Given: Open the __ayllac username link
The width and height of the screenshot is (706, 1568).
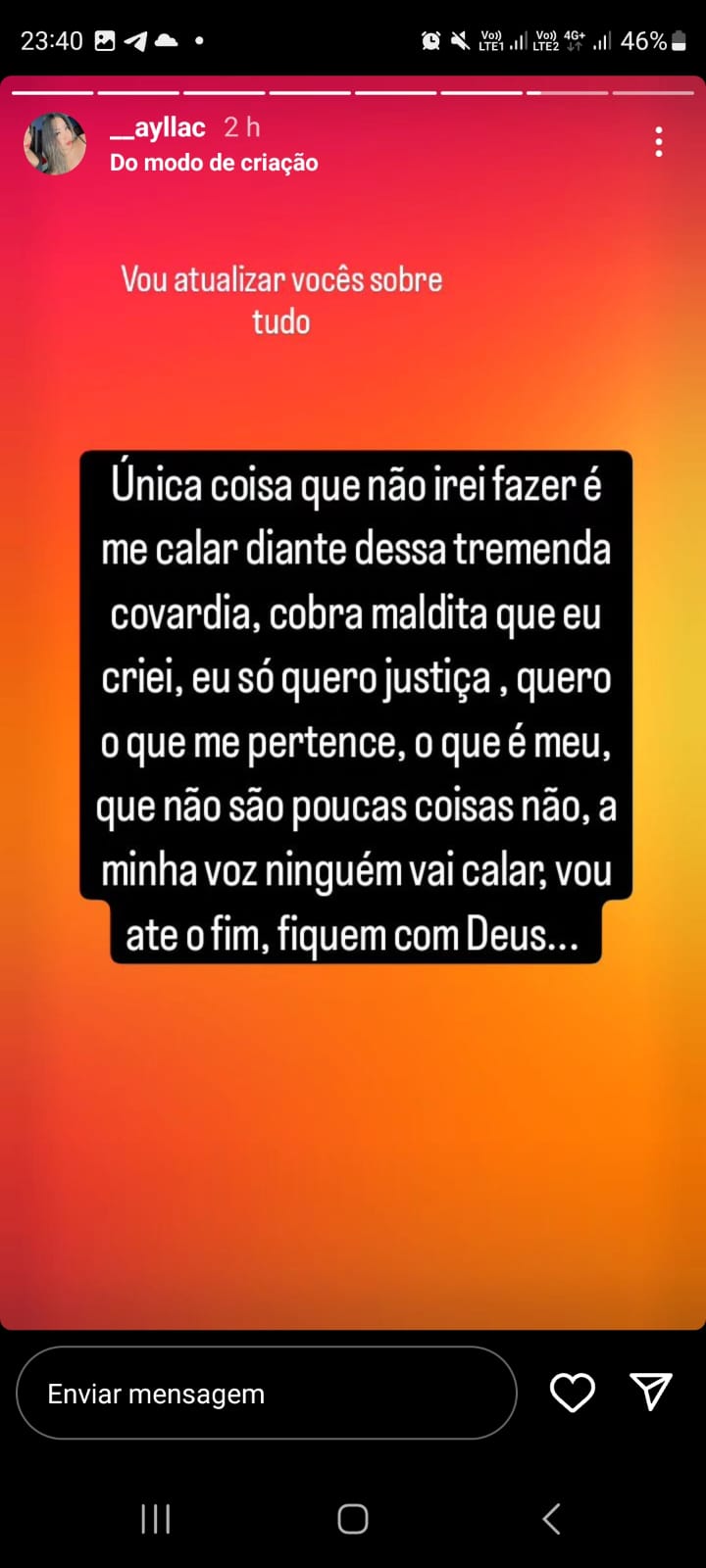Looking at the screenshot, I should click(158, 127).
